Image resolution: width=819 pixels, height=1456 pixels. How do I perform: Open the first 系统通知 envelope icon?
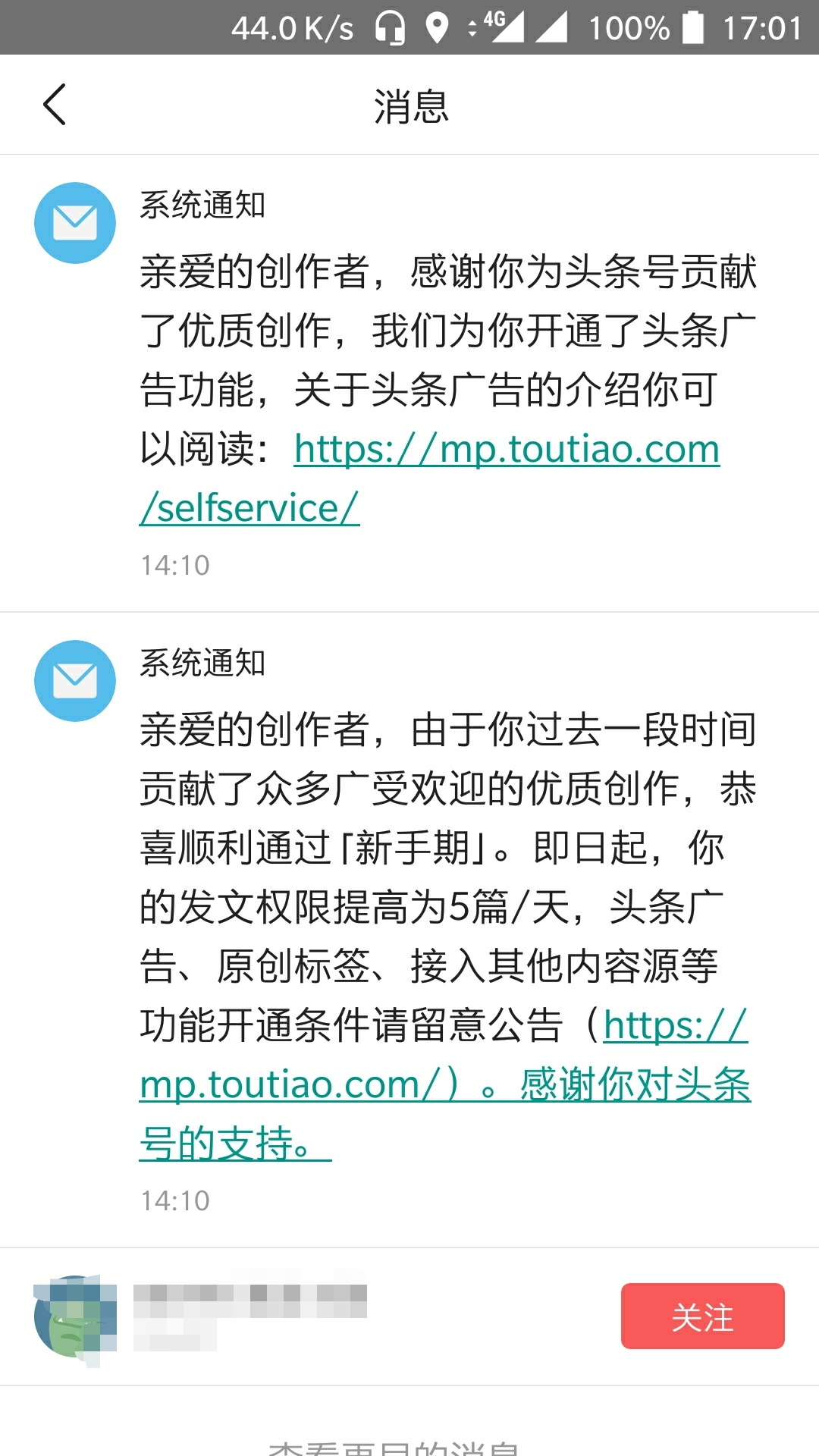click(x=74, y=222)
